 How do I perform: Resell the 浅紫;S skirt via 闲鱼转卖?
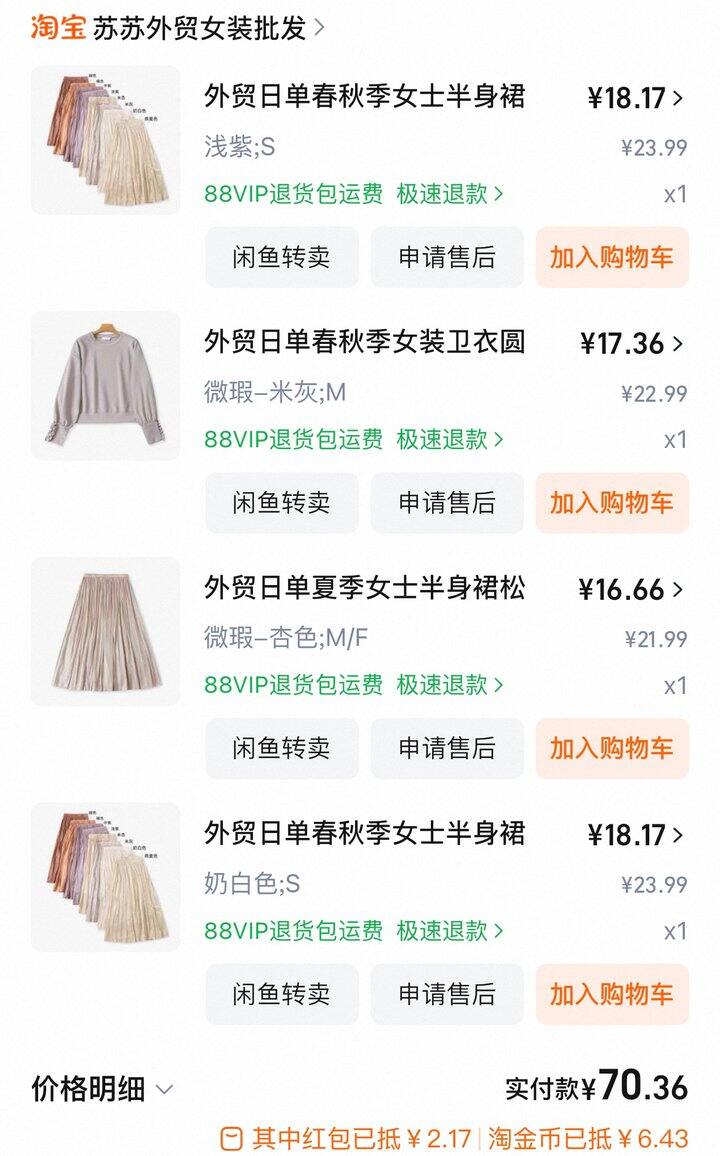click(x=281, y=257)
